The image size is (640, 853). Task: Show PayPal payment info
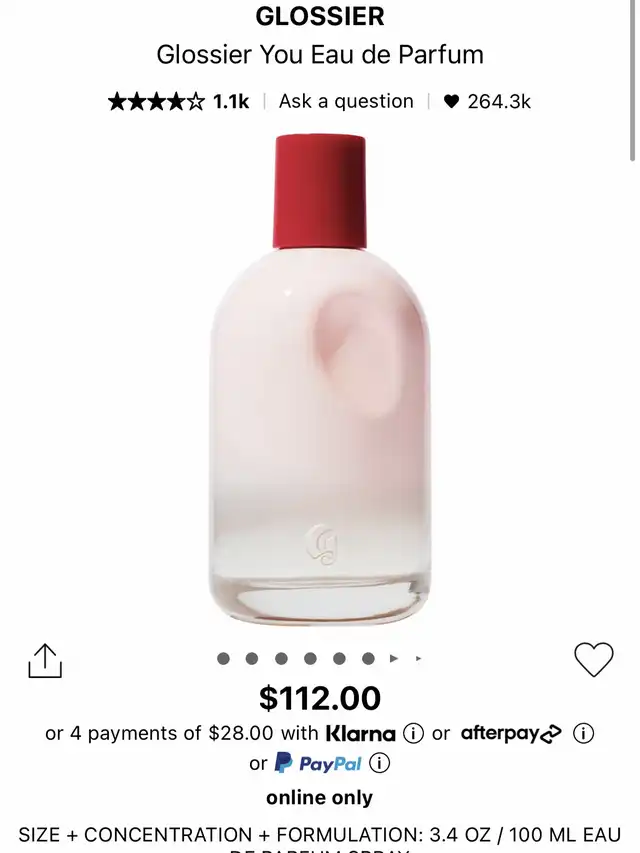(x=379, y=764)
